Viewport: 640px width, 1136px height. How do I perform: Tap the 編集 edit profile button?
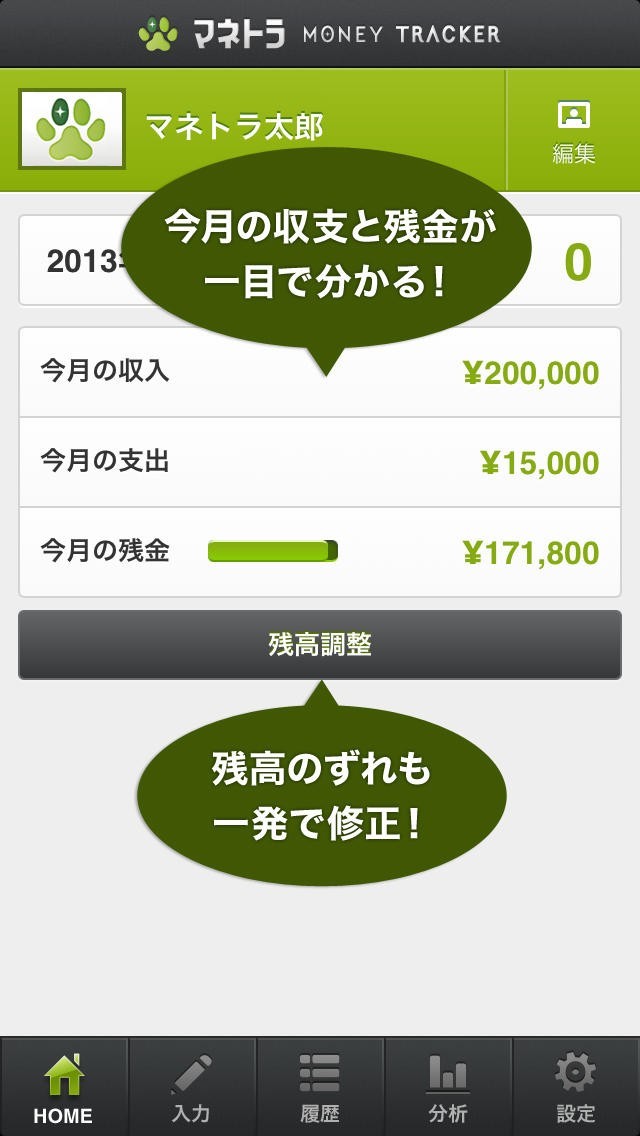pos(573,131)
